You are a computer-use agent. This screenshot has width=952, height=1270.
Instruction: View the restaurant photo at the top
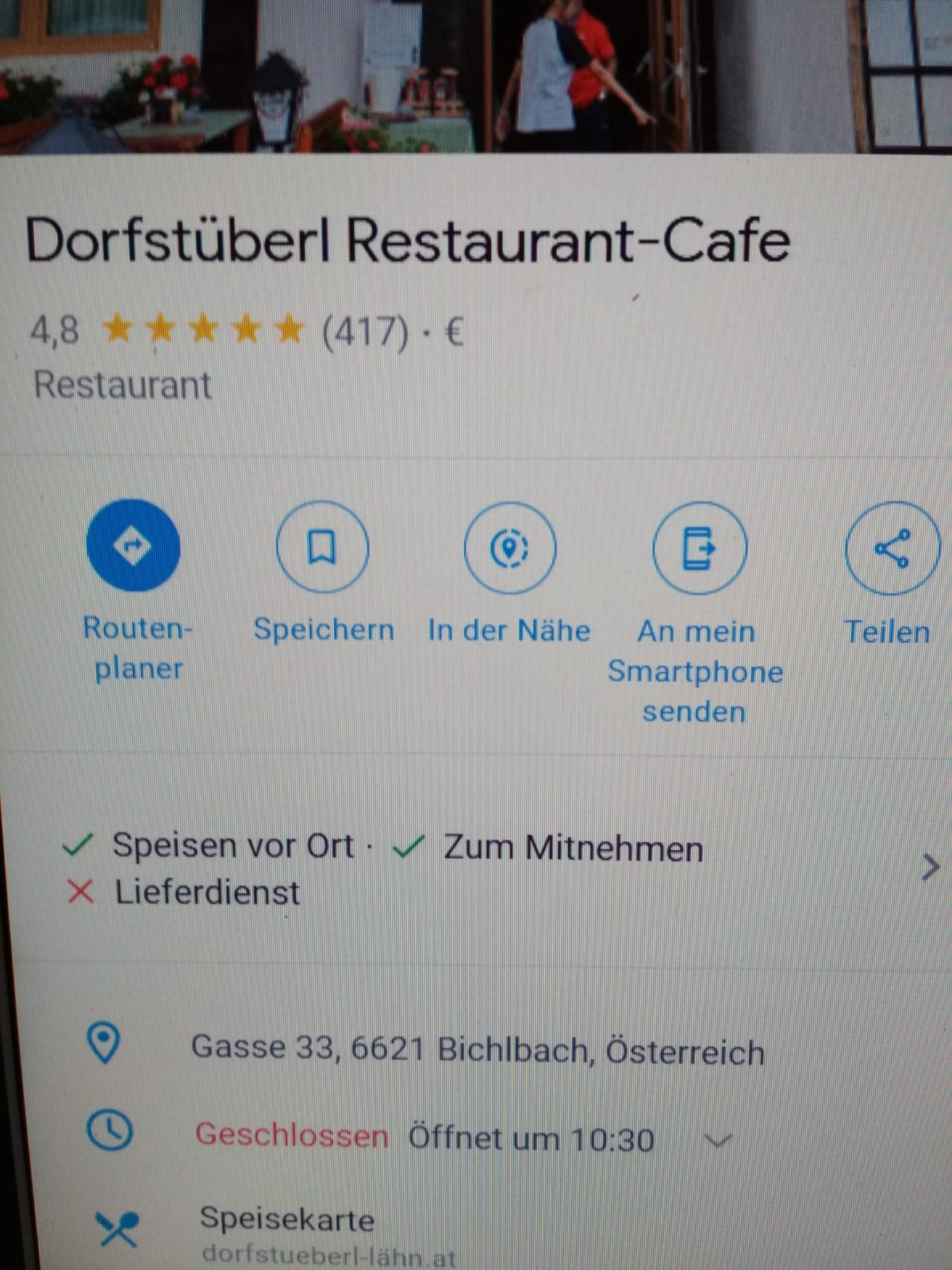coord(476,75)
